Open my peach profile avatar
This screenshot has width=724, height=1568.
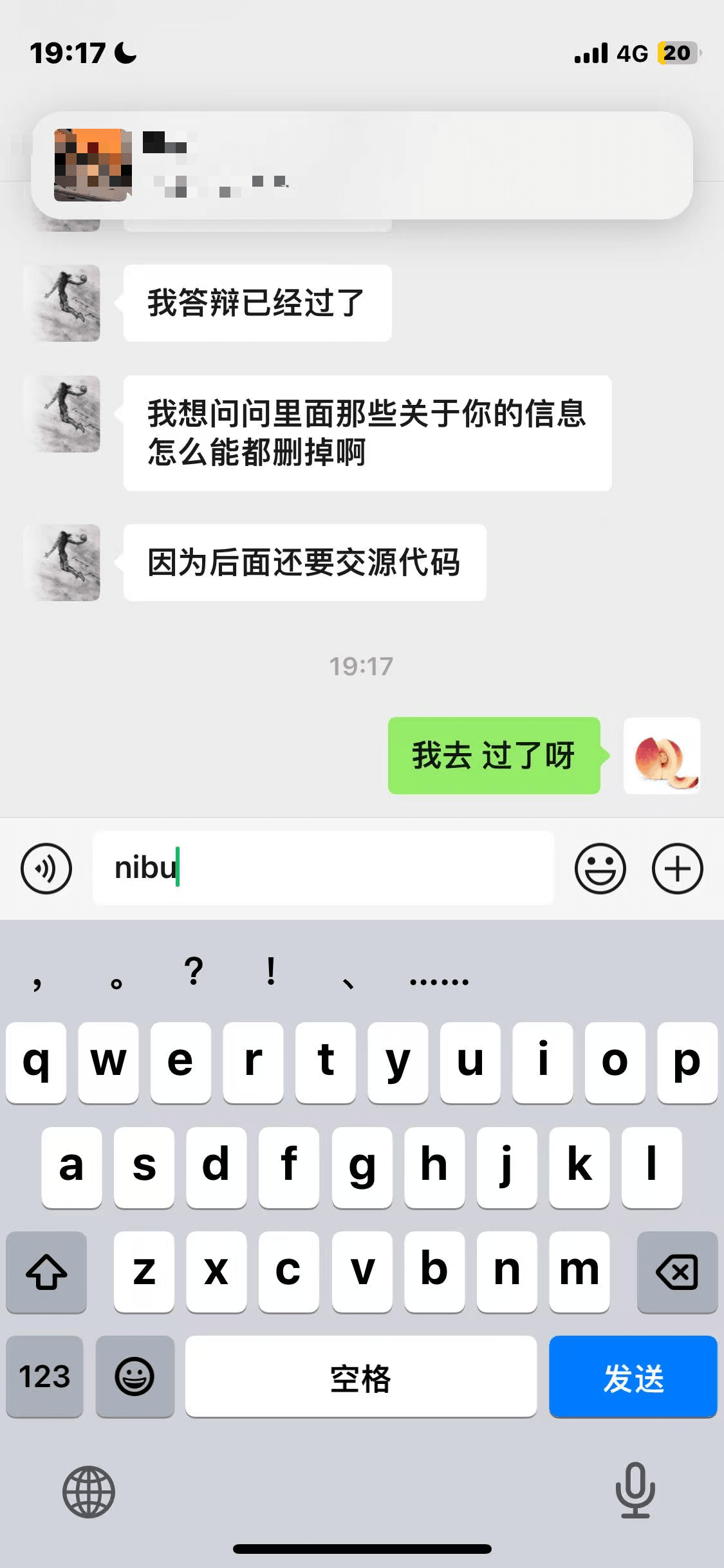coord(662,756)
